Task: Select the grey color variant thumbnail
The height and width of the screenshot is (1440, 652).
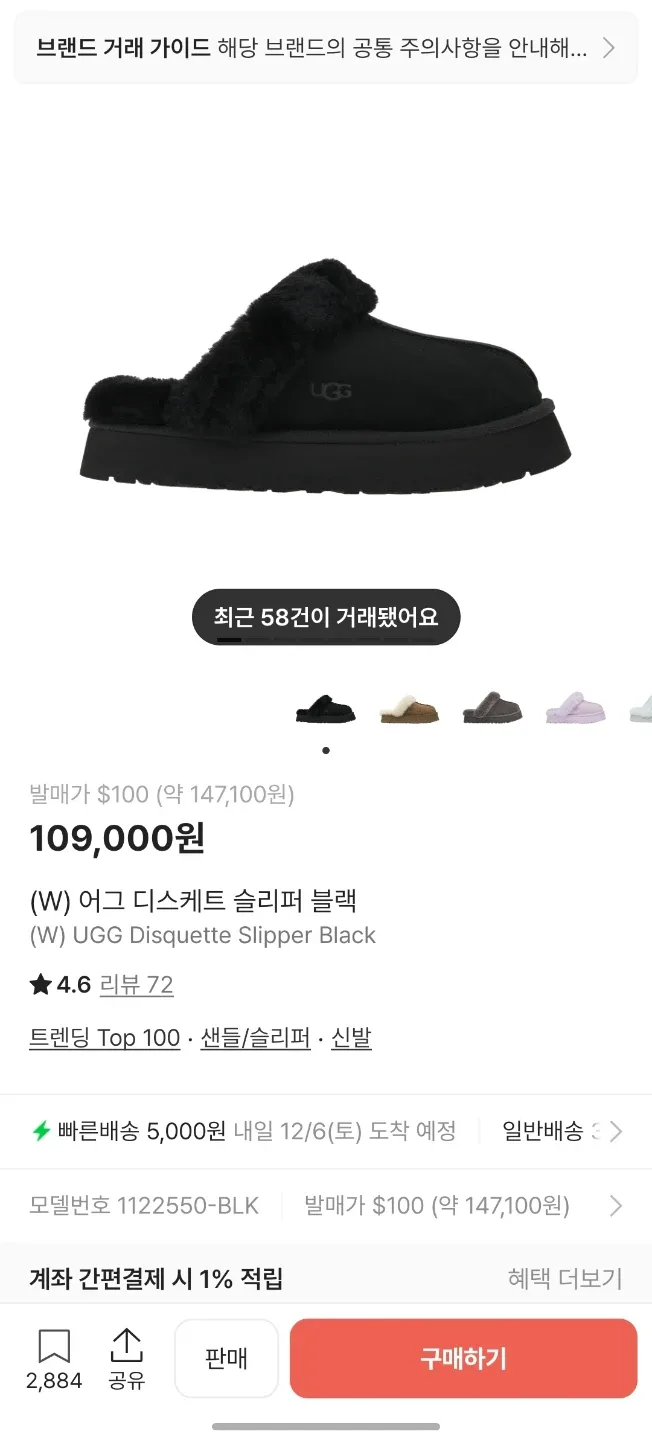Action: 492,709
